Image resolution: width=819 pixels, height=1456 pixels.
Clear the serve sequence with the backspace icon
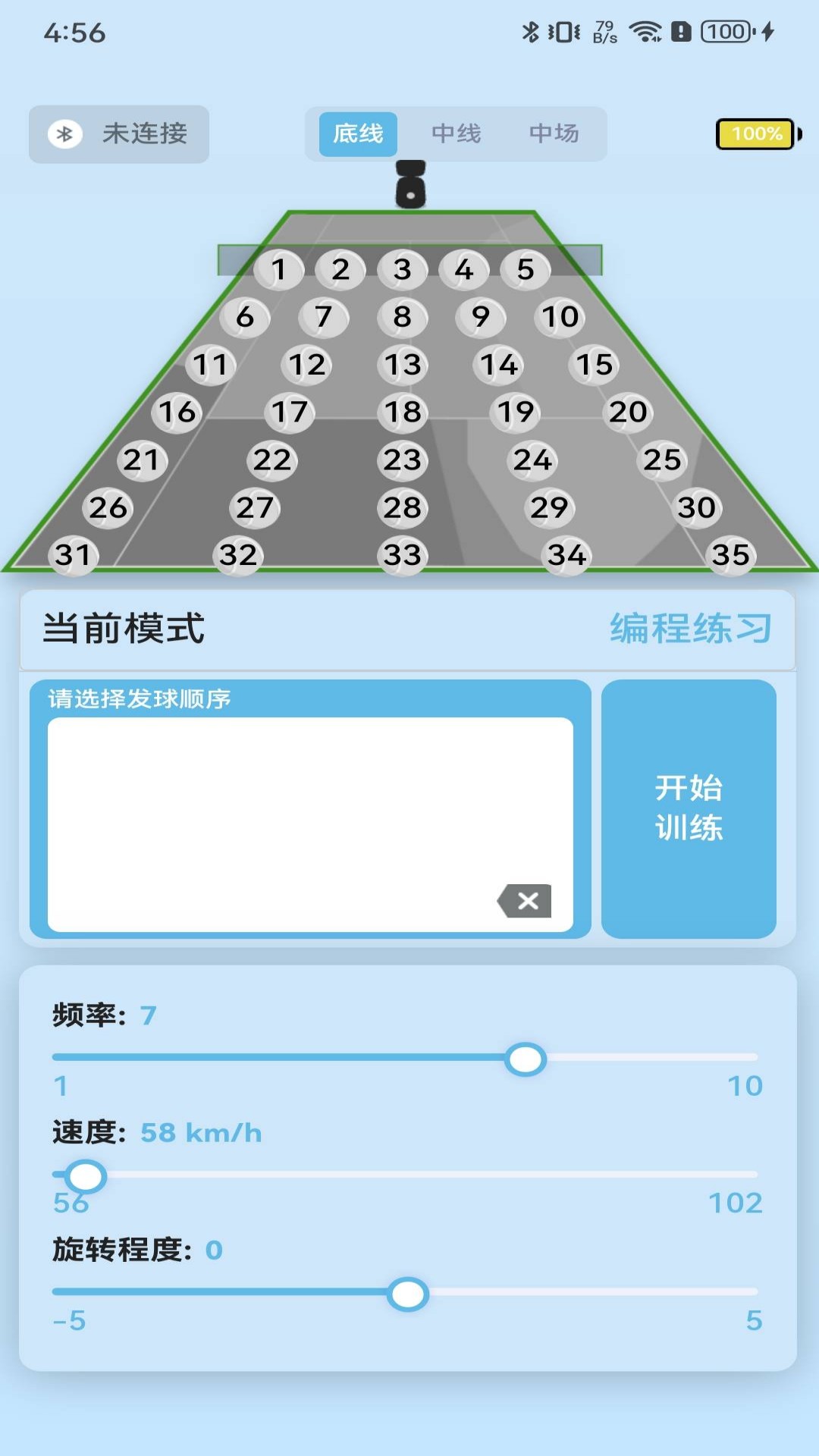tap(524, 902)
